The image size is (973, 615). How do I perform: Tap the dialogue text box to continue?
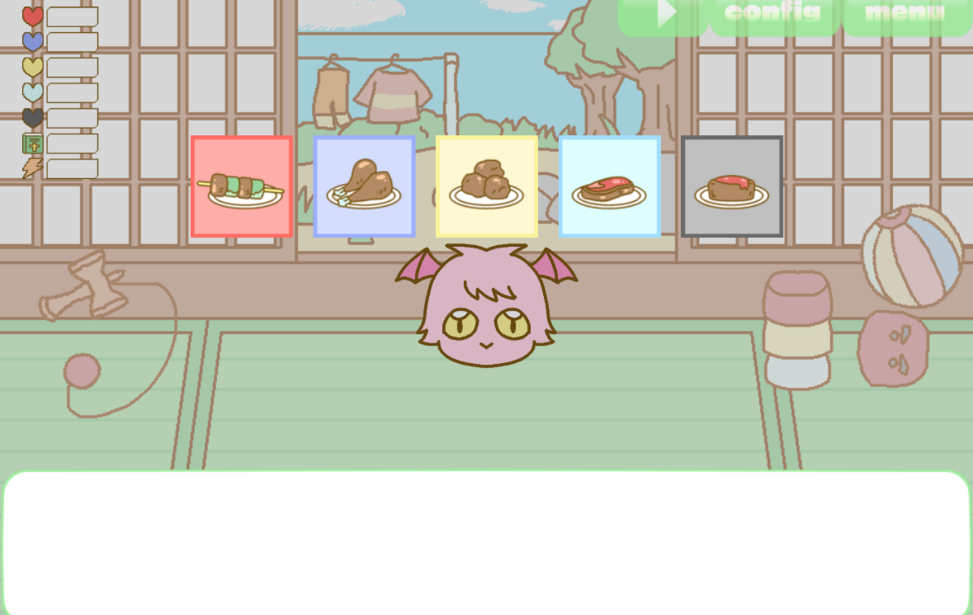point(486,542)
